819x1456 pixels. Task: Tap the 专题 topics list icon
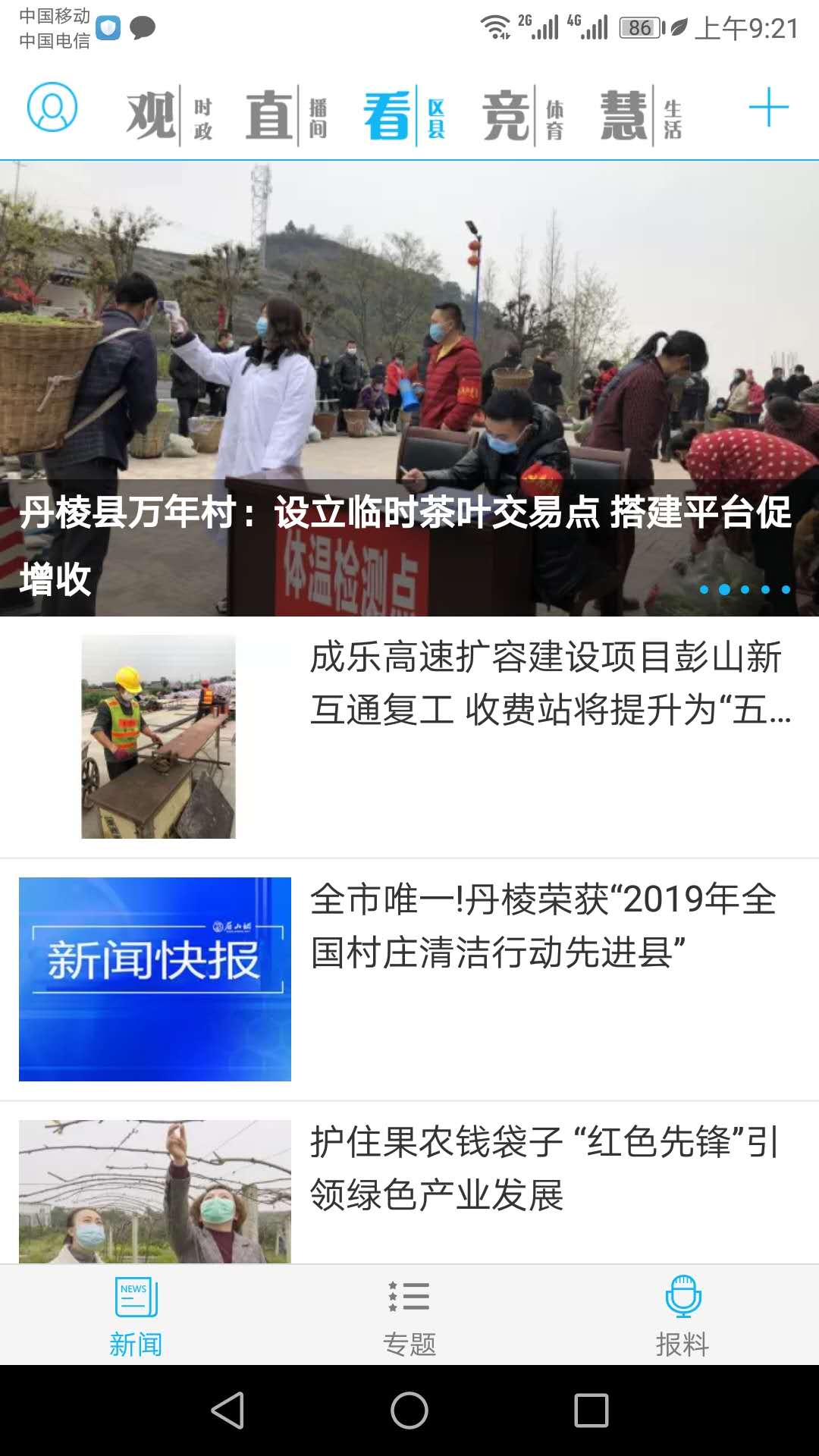tap(408, 1294)
